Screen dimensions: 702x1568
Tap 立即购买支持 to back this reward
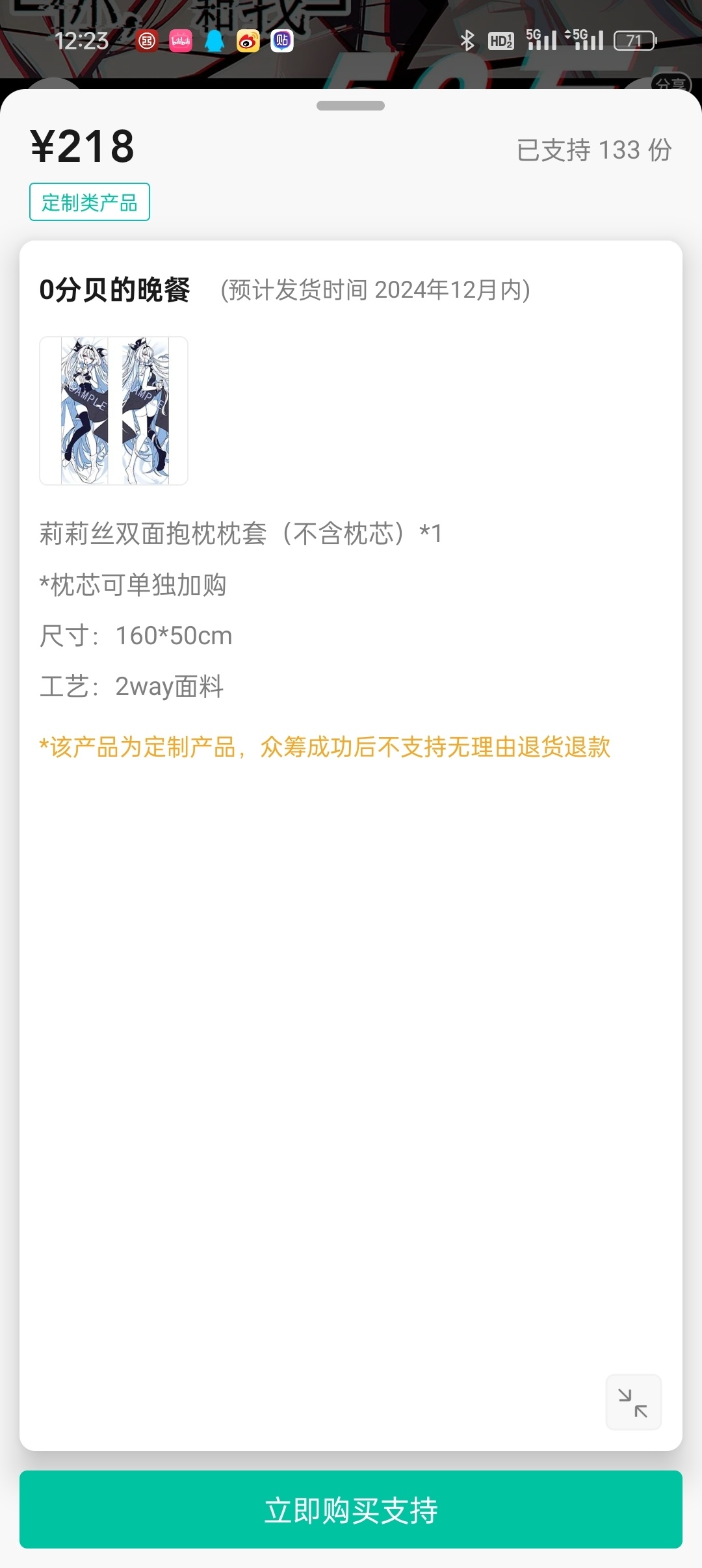pos(351,1509)
